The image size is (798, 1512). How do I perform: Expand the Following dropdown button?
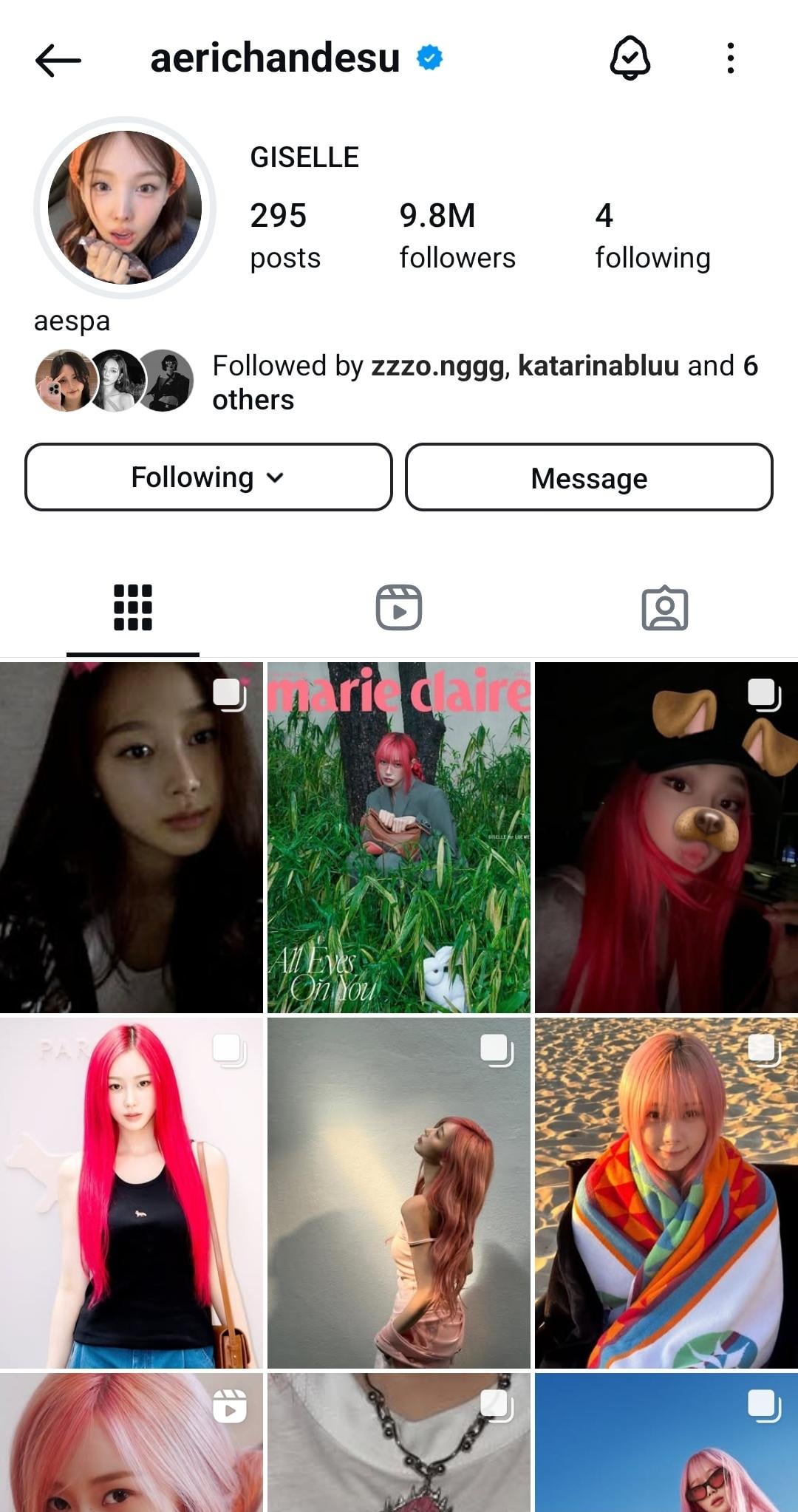coord(208,477)
